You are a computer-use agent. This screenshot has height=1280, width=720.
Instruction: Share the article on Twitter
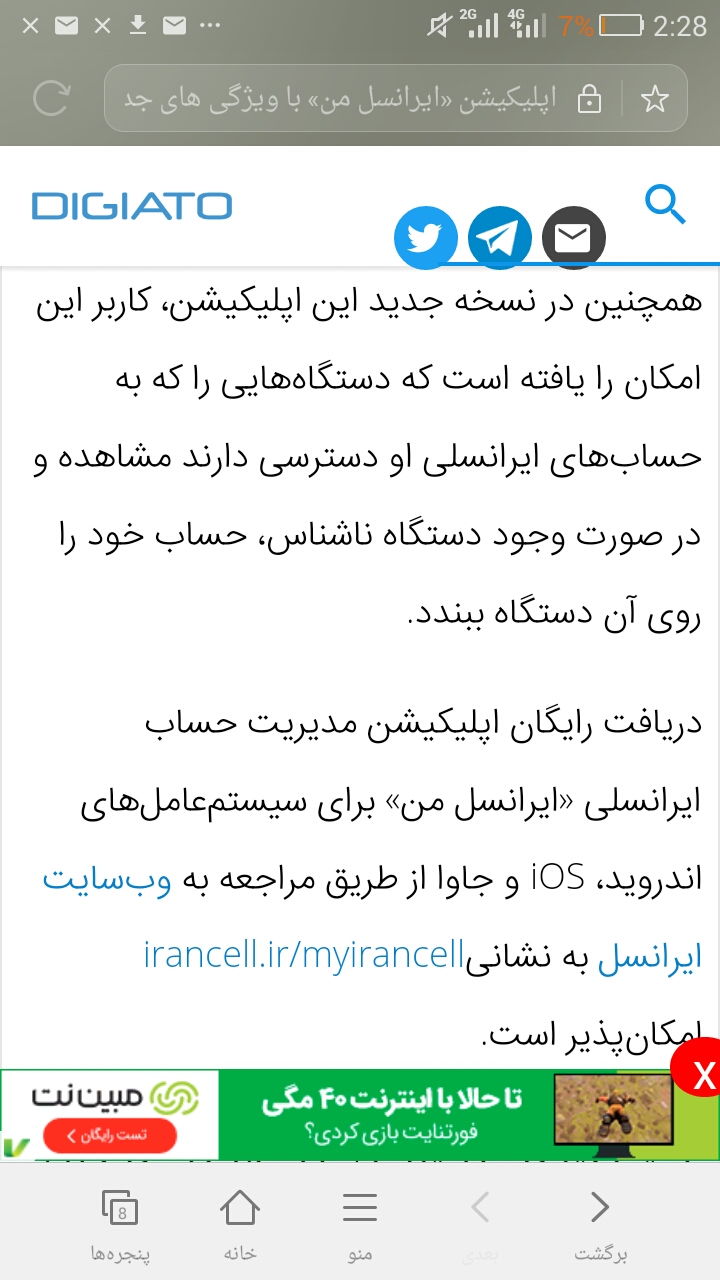click(x=425, y=238)
